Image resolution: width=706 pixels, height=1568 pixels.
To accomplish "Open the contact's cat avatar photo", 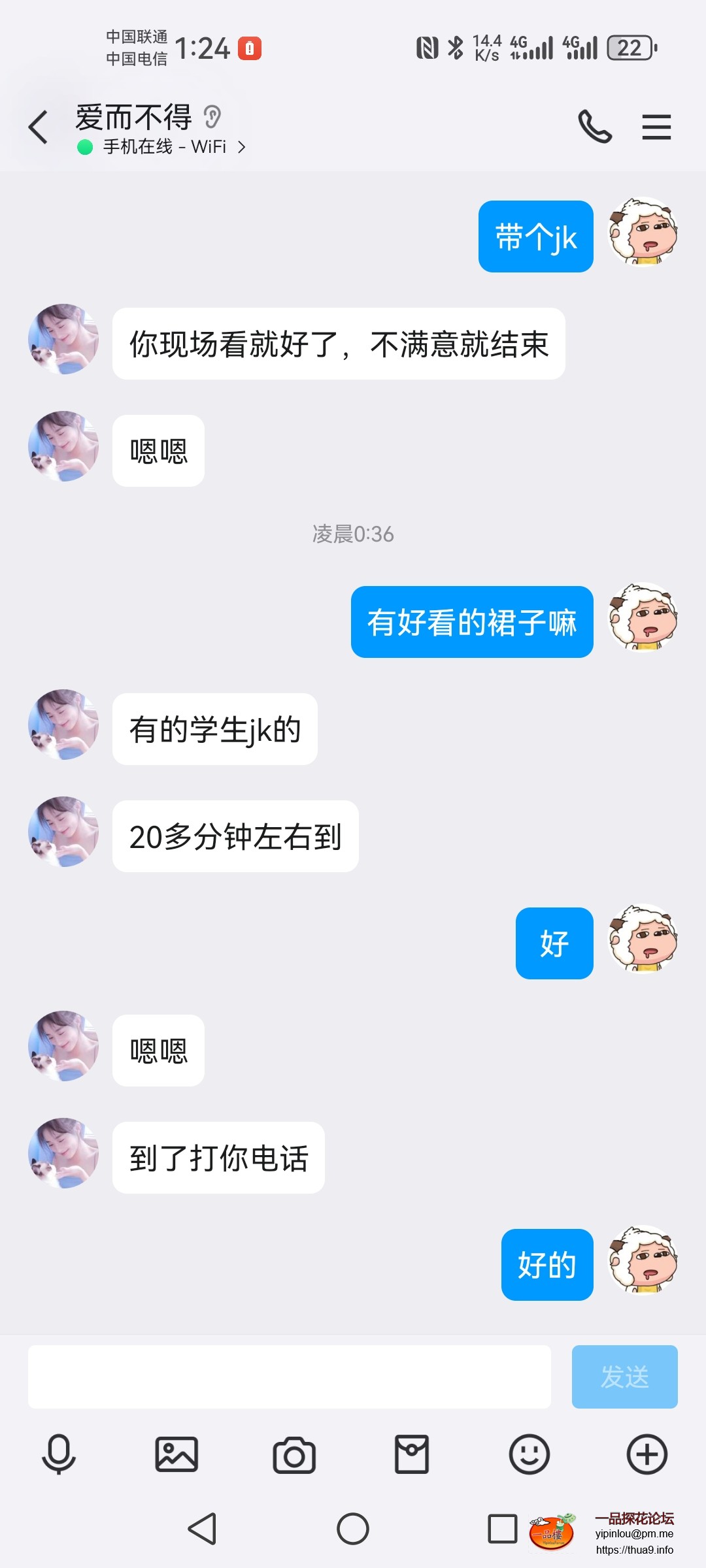I will [x=62, y=340].
